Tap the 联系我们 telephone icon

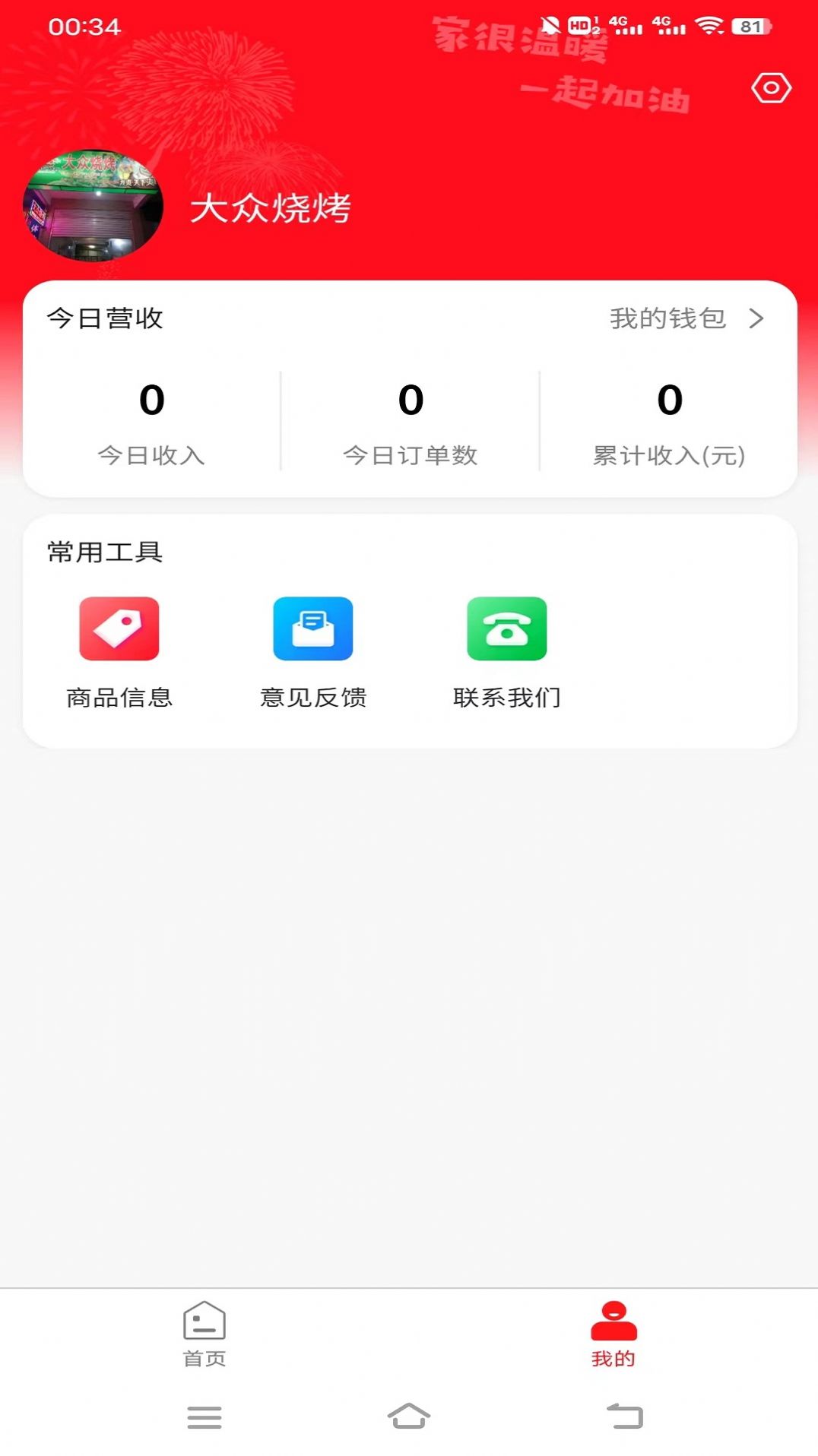506,629
